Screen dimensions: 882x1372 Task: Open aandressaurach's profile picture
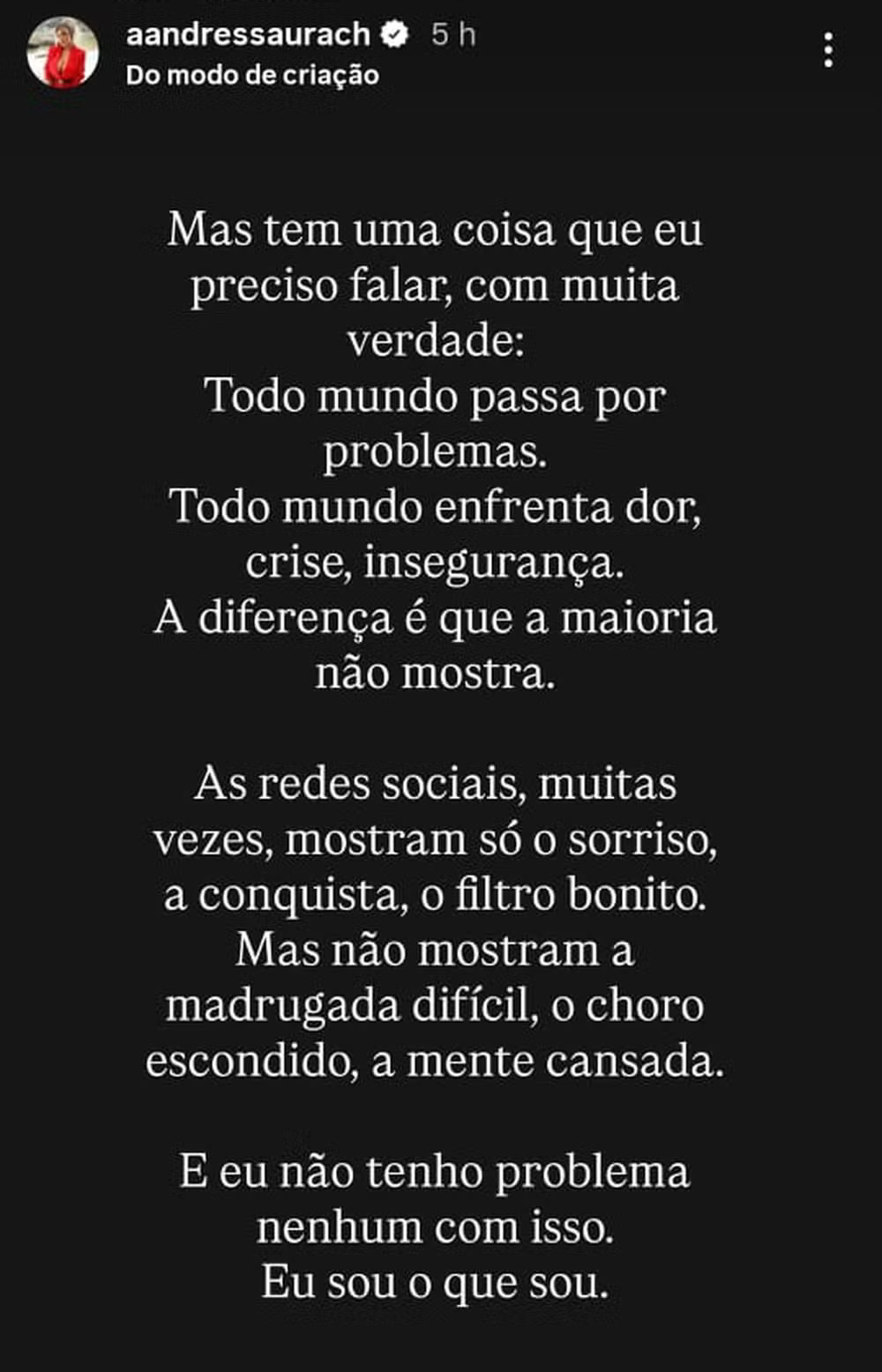[x=63, y=54]
